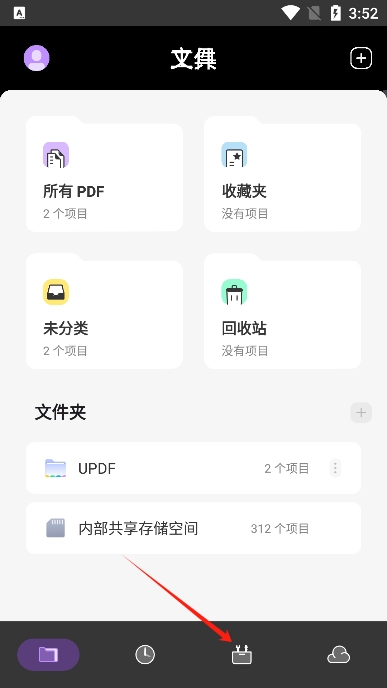Create a new folder beside 文件夹
This screenshot has width=387, height=688.
click(x=361, y=412)
